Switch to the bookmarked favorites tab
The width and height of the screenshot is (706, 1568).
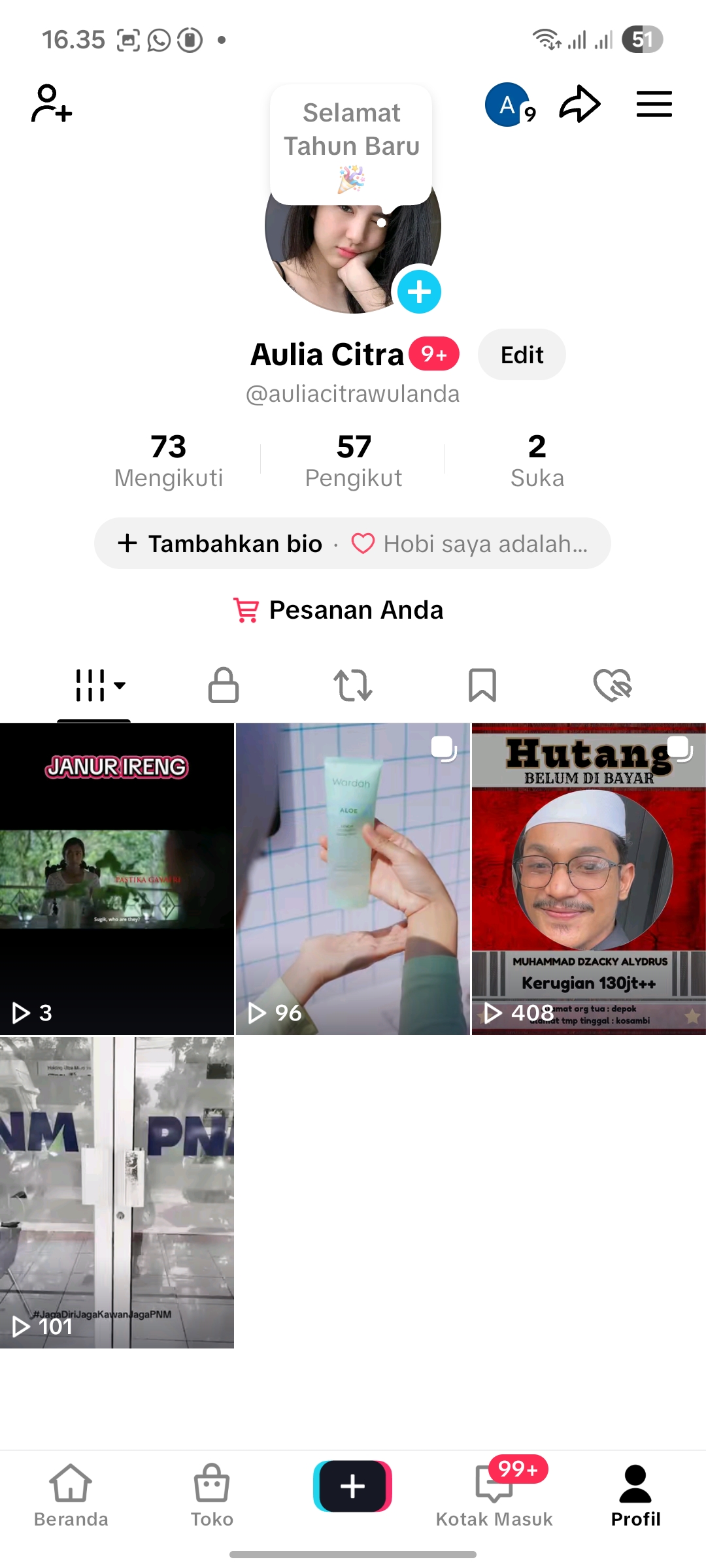click(482, 685)
